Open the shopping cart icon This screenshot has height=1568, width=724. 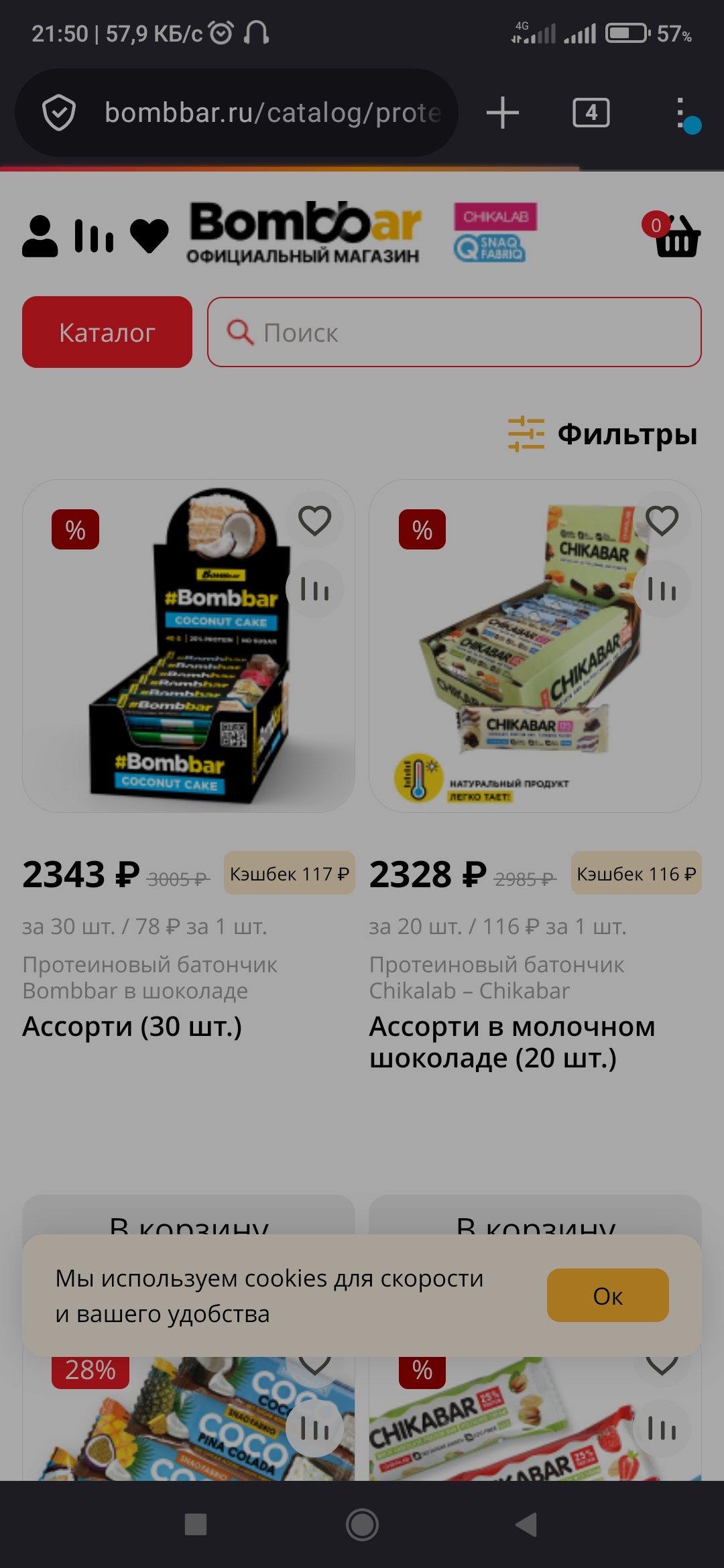[677, 237]
